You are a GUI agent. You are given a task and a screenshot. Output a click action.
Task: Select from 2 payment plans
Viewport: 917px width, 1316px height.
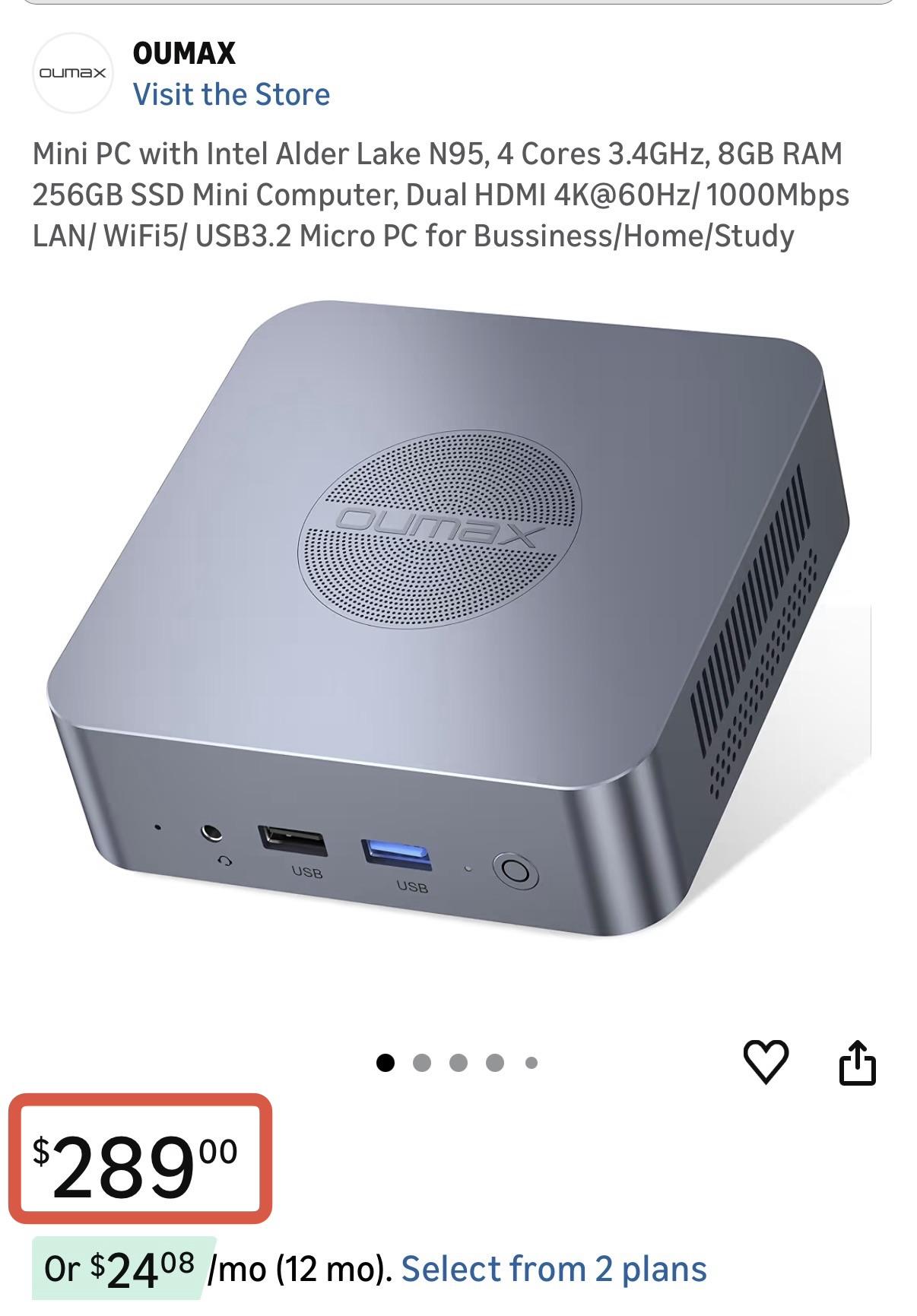tap(554, 1269)
